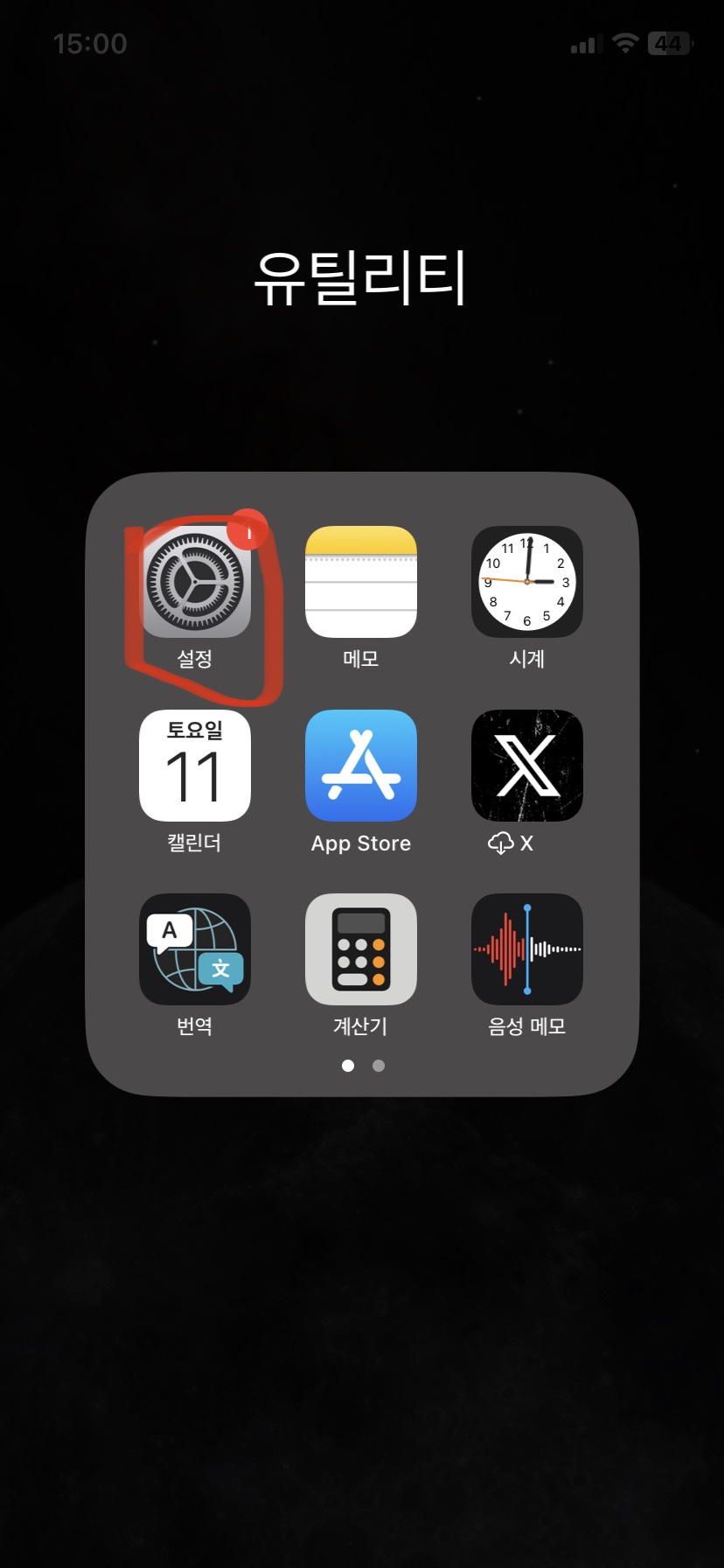The image size is (724, 1568).
Task: Open the 캘린더 (Calendar) app
Action: (x=195, y=766)
